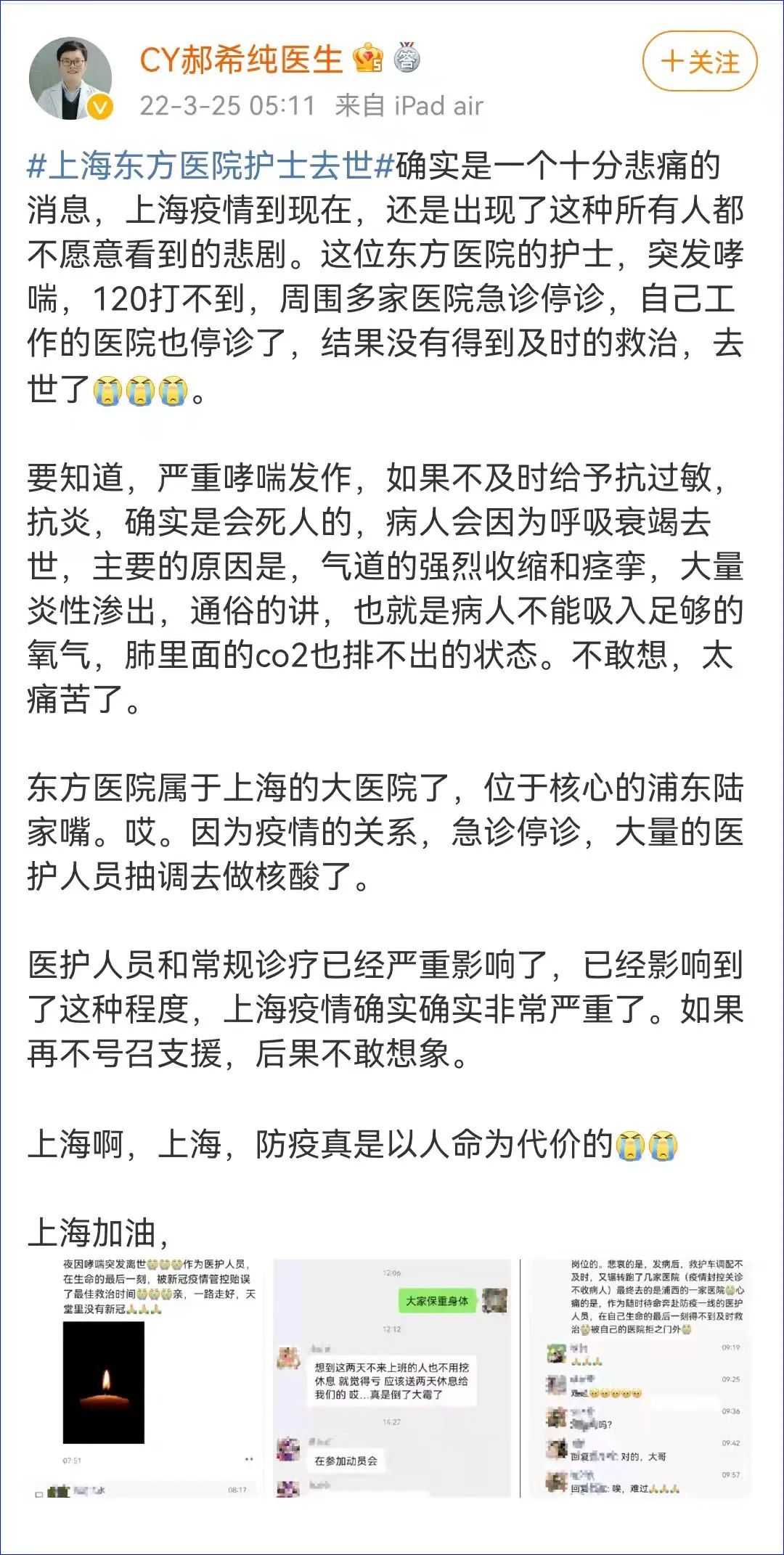This screenshot has height=1555, width=784.
Task: Tap the username CY郝希纯医生
Action: pos(241,60)
